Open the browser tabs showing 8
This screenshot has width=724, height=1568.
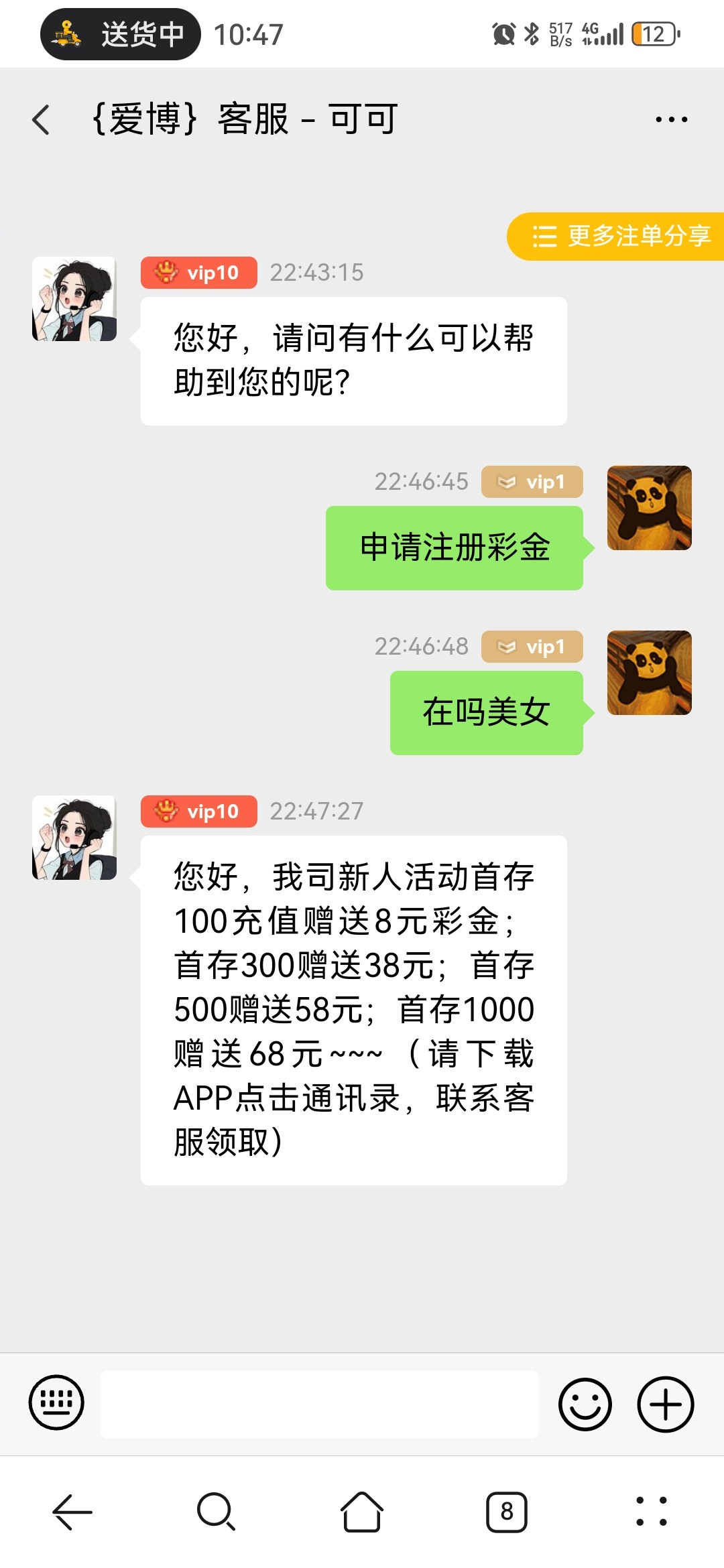(506, 1512)
